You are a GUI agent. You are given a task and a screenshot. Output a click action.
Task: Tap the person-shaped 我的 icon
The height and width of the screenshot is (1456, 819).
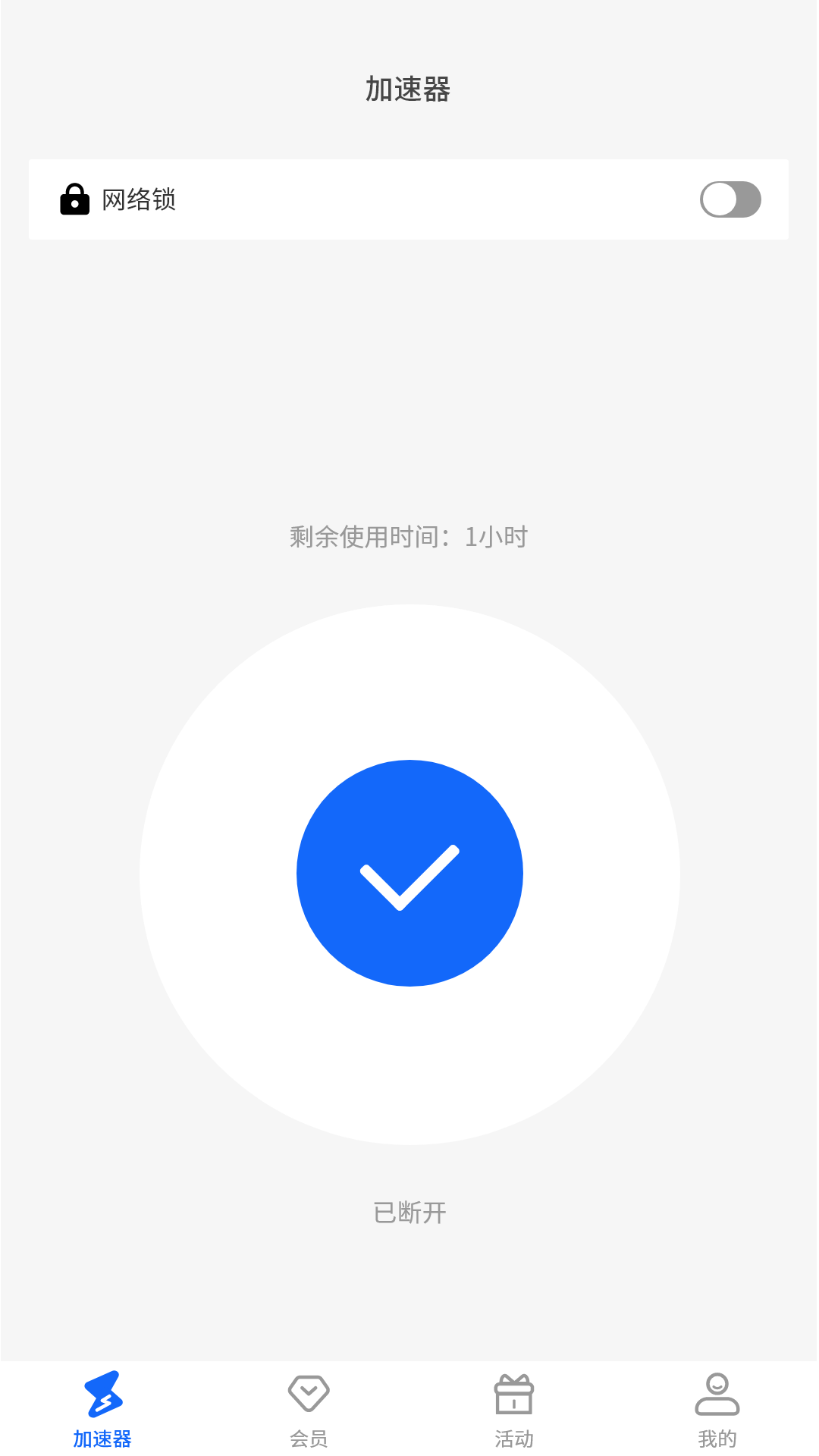[717, 1395]
